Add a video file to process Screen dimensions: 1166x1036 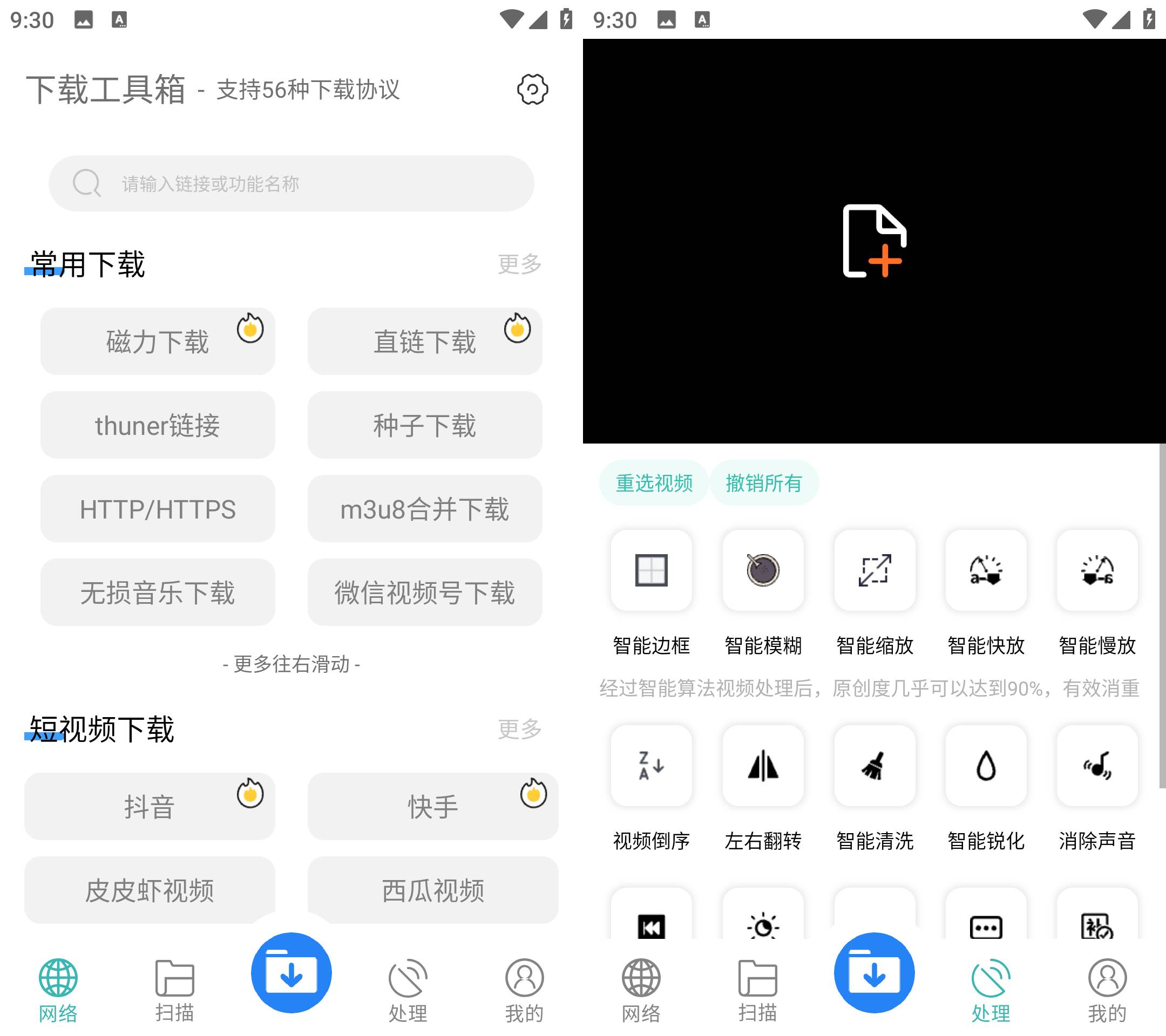(874, 241)
